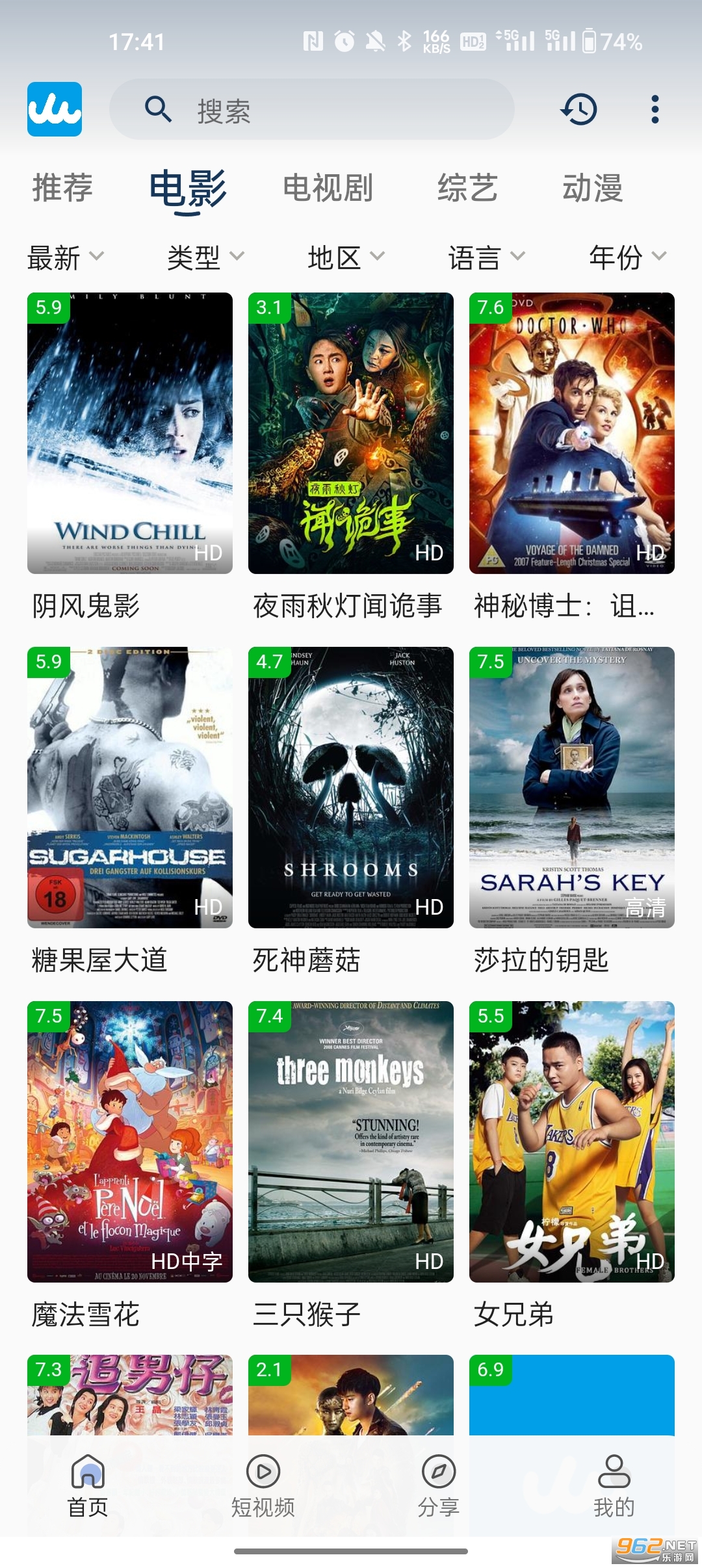Switch to the 综艺 tab
Image resolution: width=702 pixels, height=1568 pixels.
click(x=467, y=189)
